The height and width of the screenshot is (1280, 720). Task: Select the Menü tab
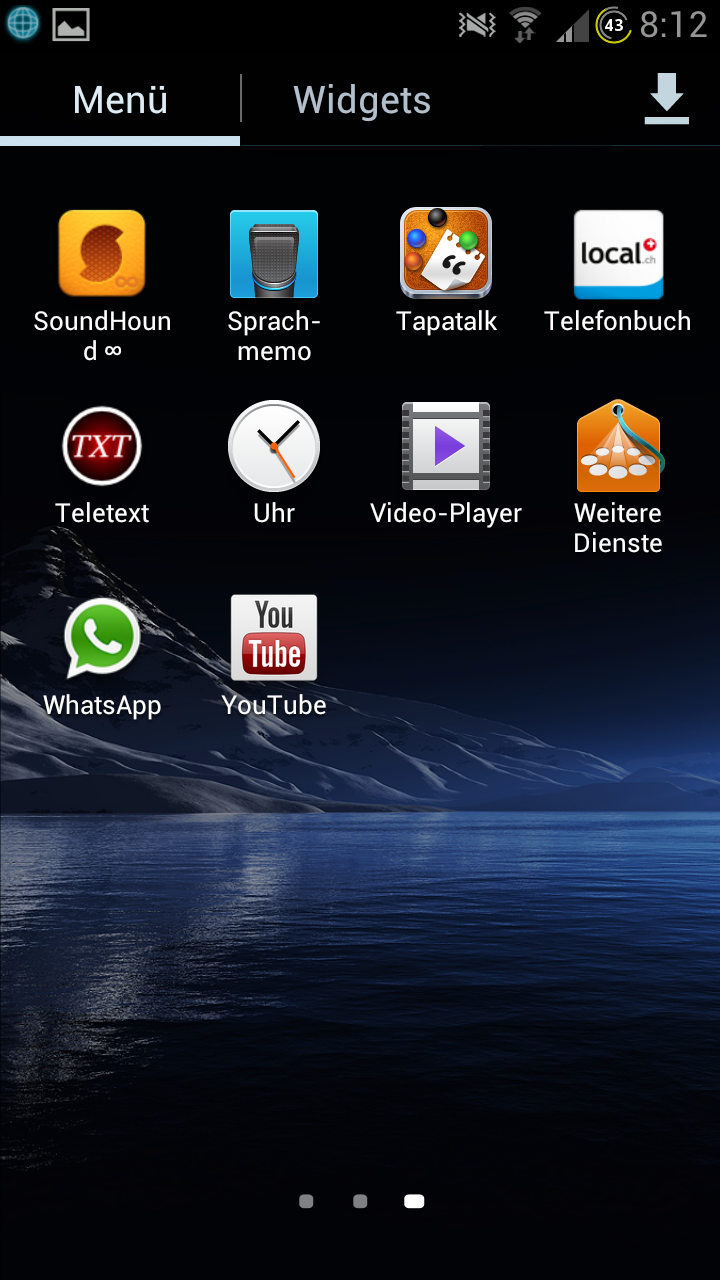coord(120,100)
